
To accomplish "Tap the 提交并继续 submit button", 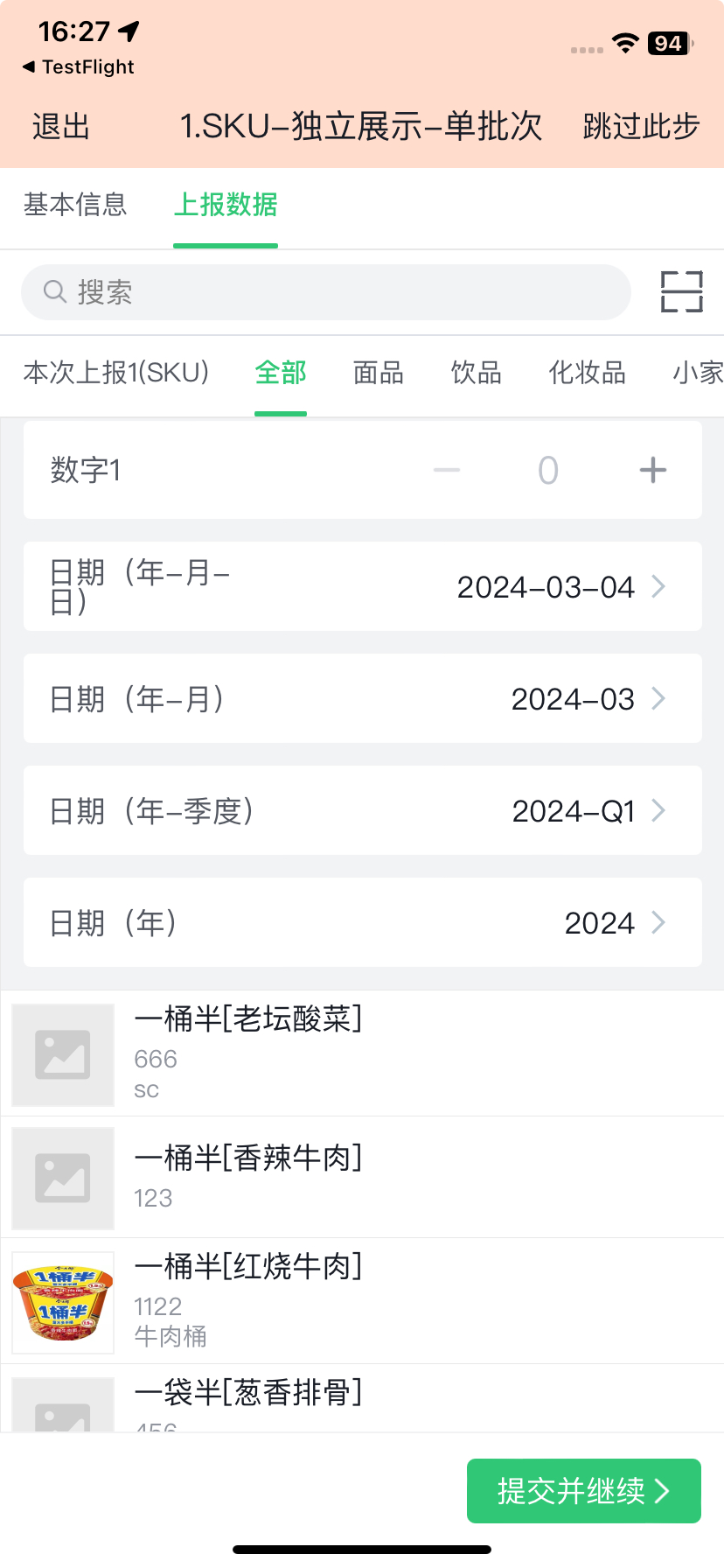I will (583, 1490).
